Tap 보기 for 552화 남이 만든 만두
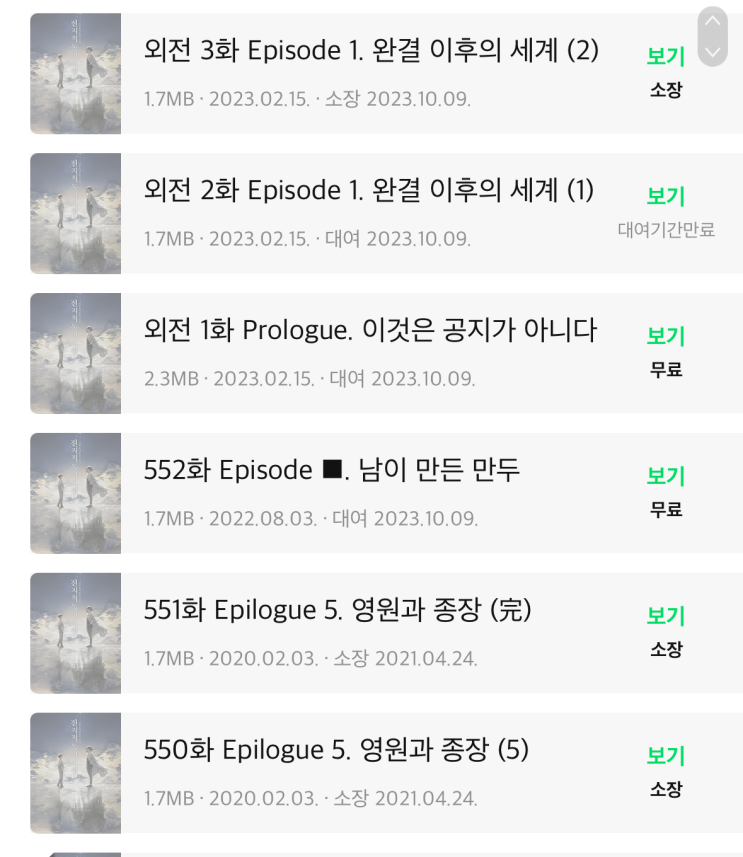Viewport: 743px width, 857px height. coord(666,477)
